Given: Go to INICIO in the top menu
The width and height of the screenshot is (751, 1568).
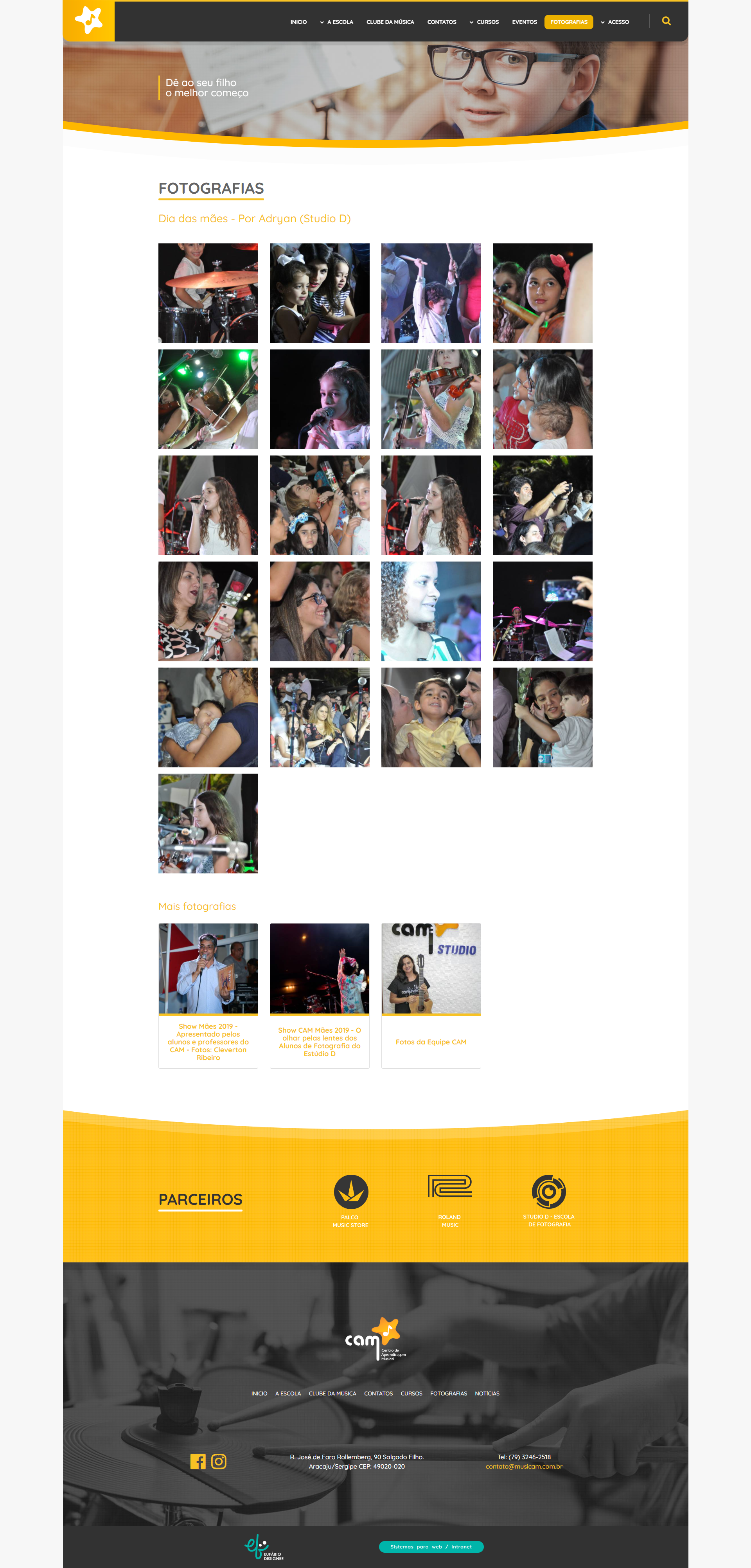Looking at the screenshot, I should pos(298,22).
